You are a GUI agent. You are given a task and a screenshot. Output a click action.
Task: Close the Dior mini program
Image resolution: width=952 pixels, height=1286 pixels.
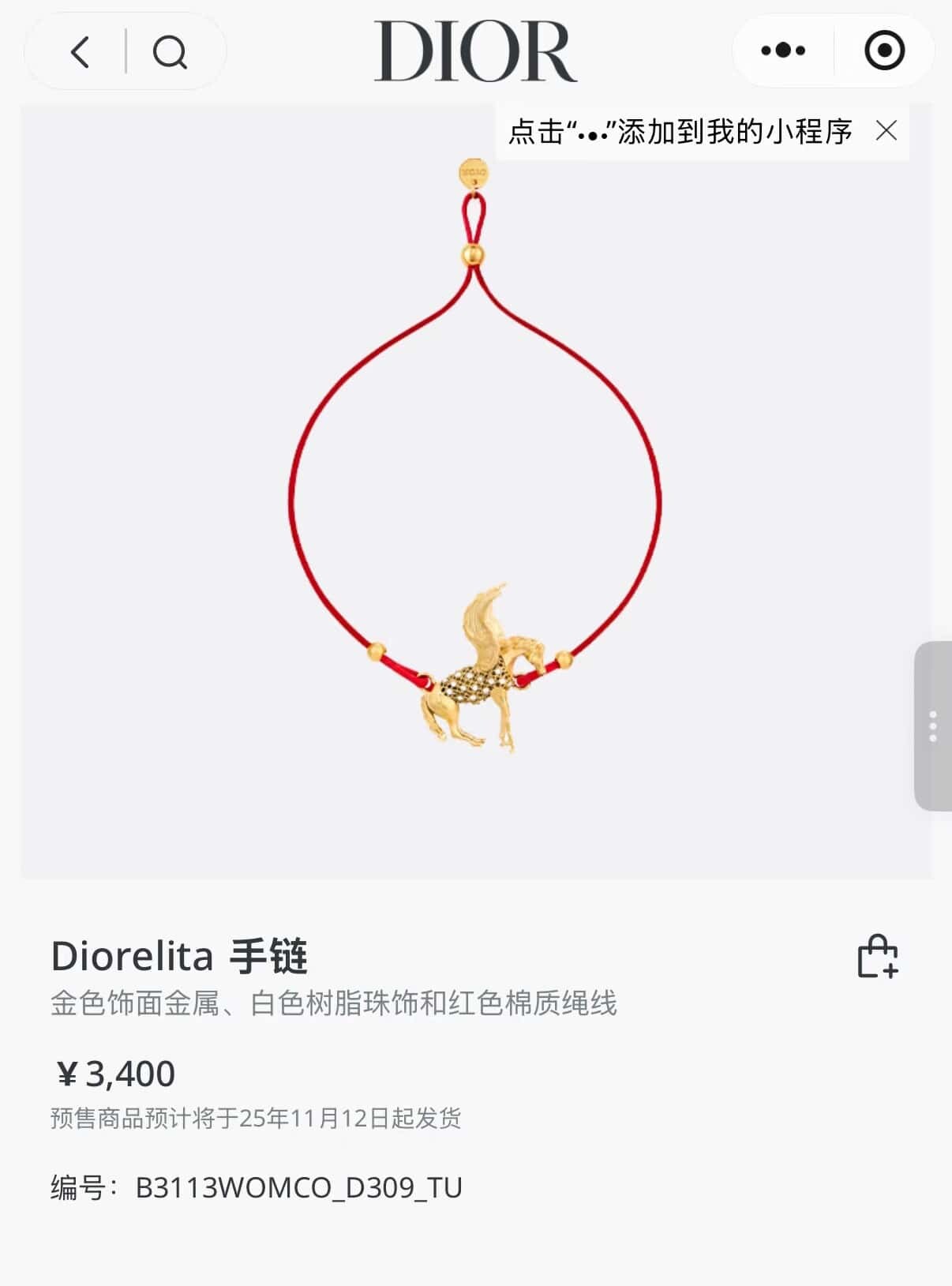(x=884, y=51)
